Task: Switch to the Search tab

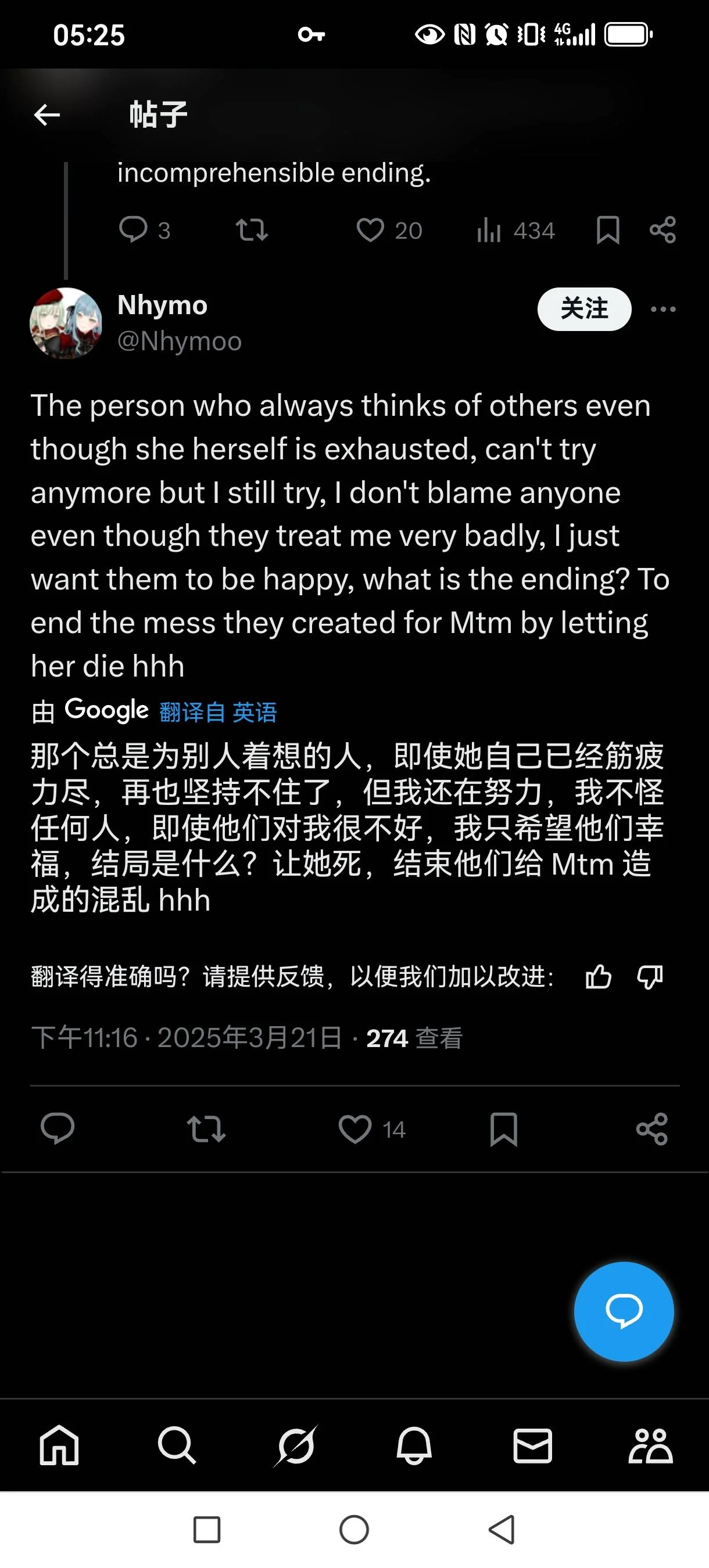Action: click(x=177, y=1445)
